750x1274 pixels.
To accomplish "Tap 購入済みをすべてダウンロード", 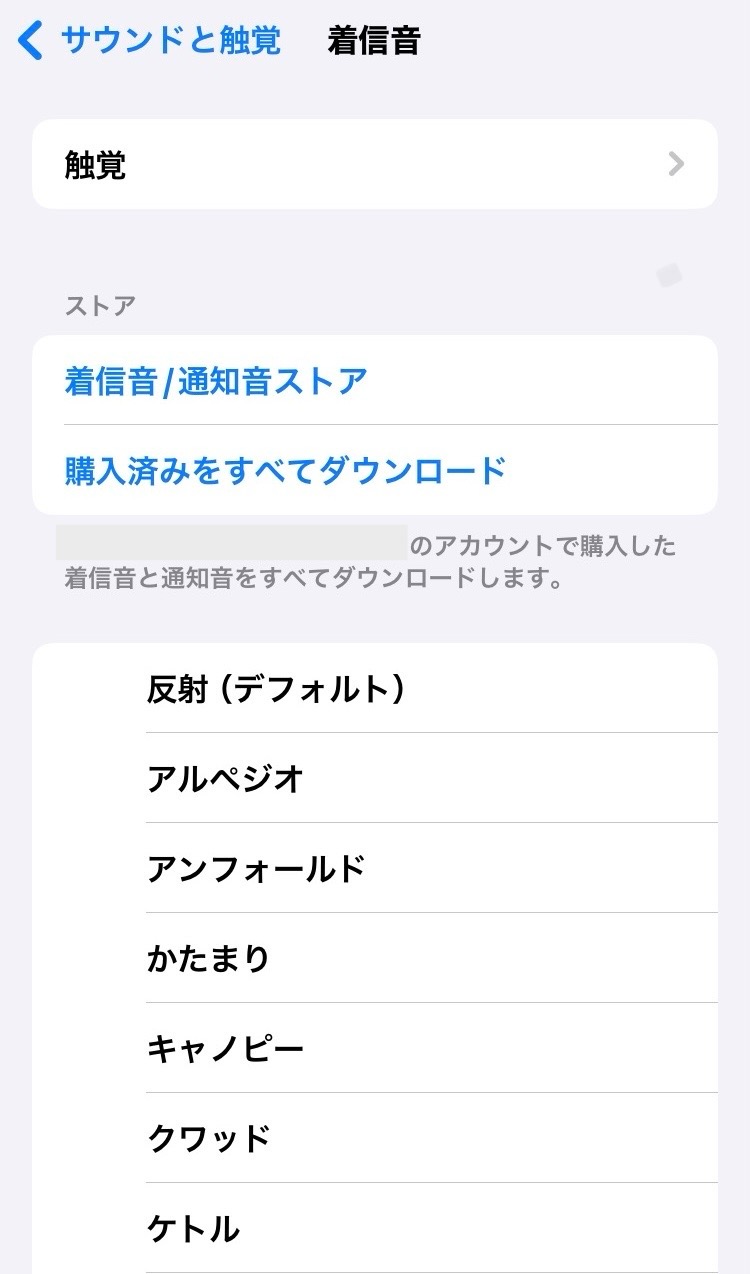I will [x=286, y=470].
